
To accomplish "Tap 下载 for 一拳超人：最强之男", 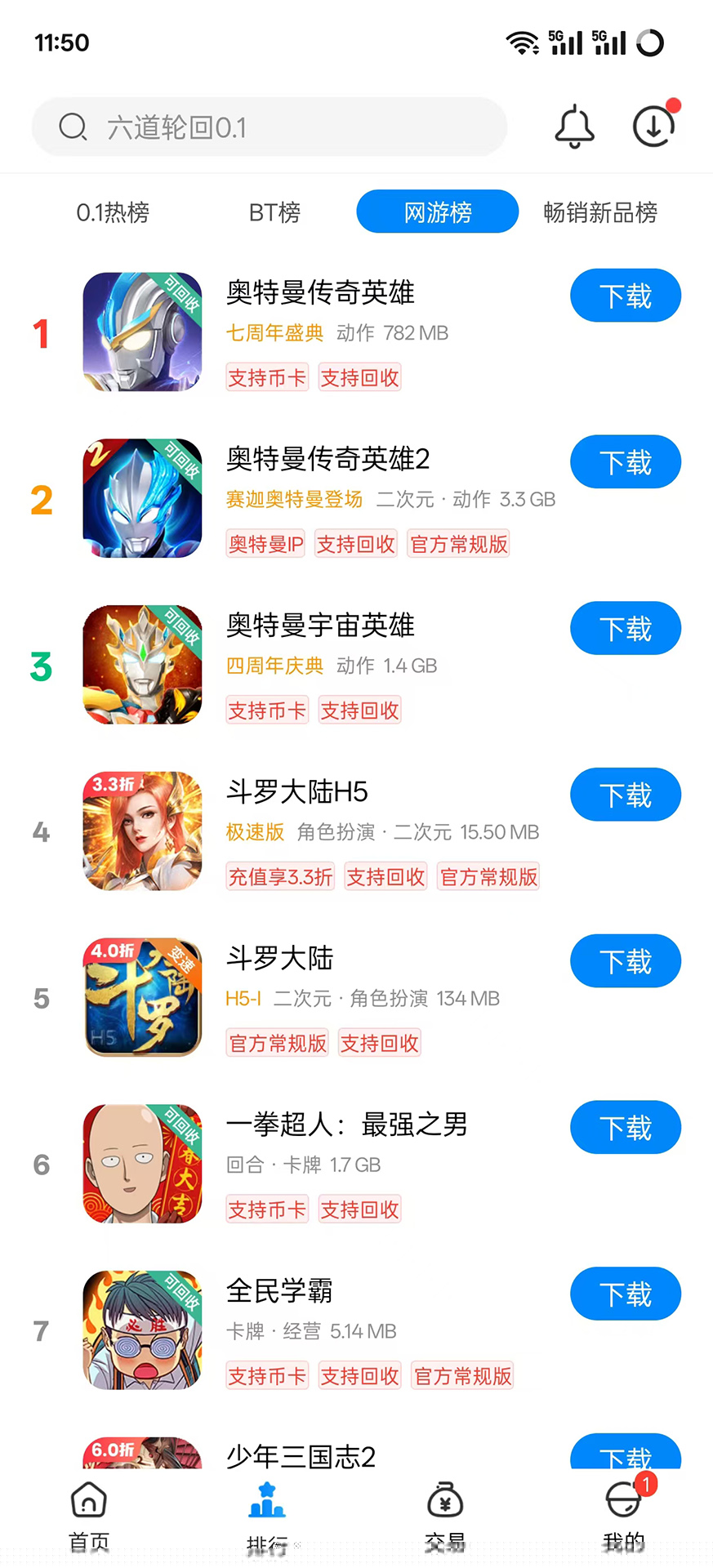I will 625,1128.
